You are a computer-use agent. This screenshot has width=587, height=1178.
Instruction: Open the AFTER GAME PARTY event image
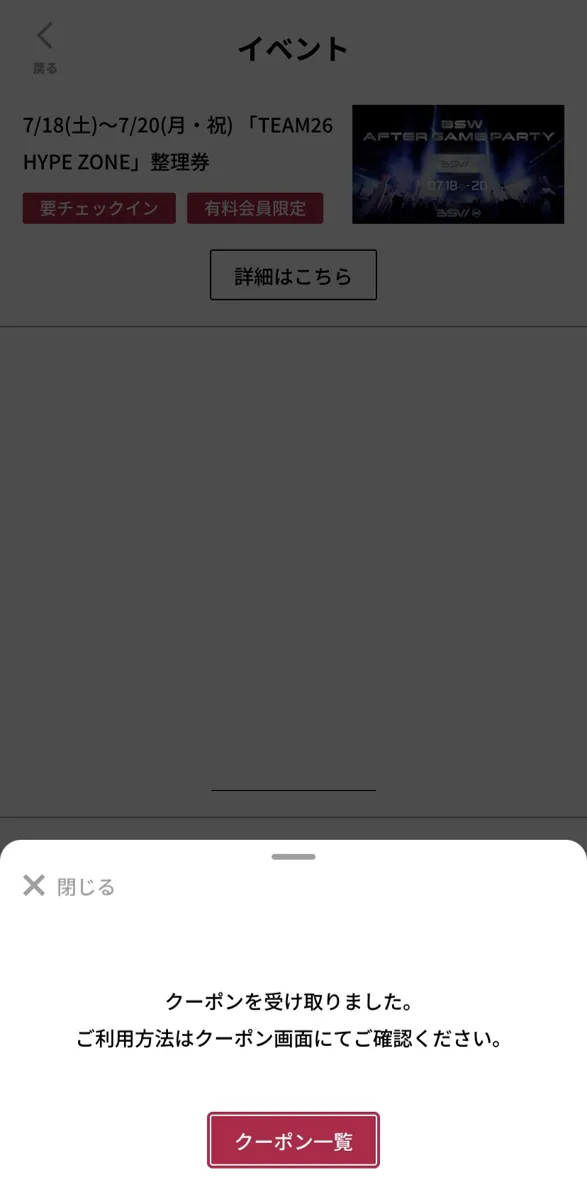pos(458,164)
